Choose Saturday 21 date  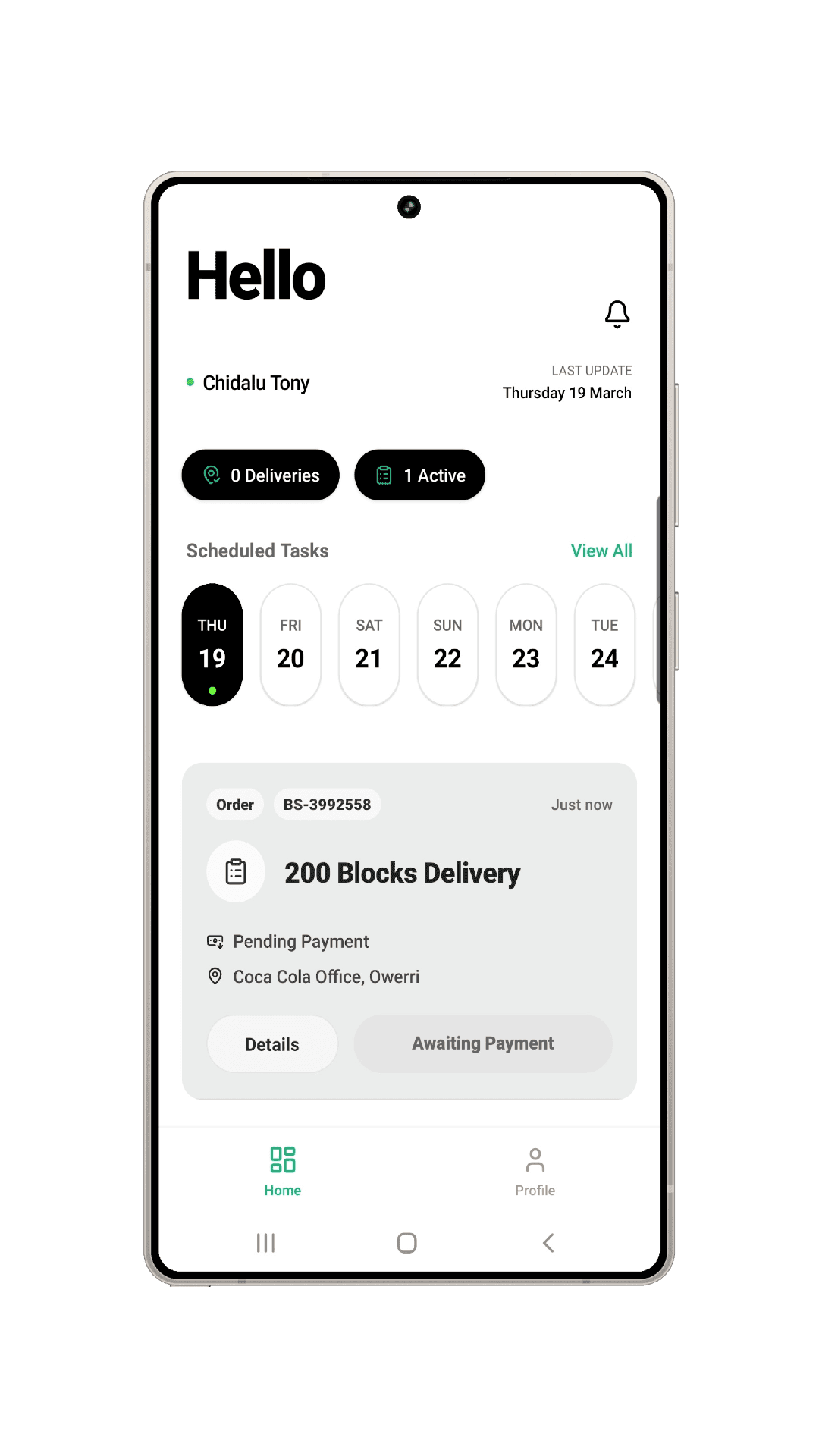pyautogui.click(x=369, y=645)
